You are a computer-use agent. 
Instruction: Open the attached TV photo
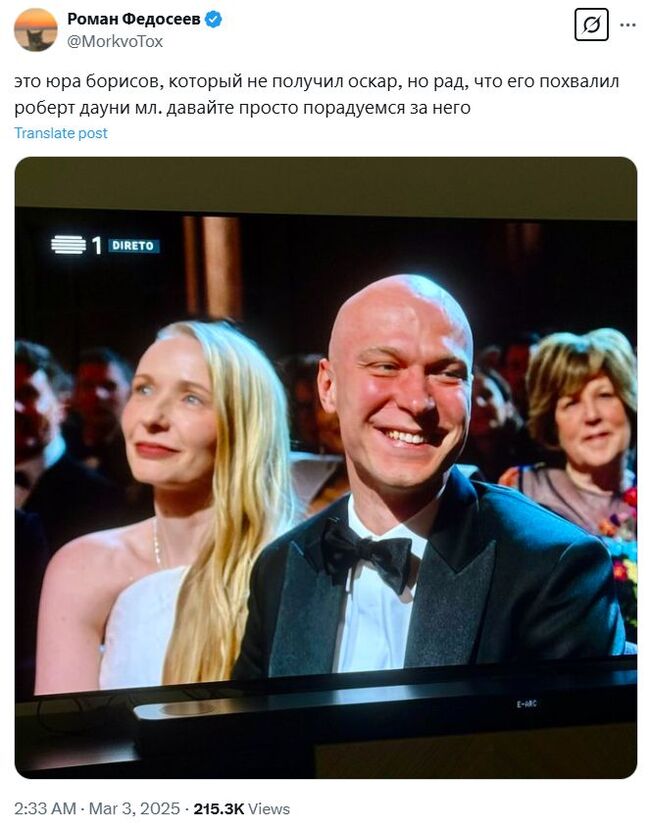[325, 467]
